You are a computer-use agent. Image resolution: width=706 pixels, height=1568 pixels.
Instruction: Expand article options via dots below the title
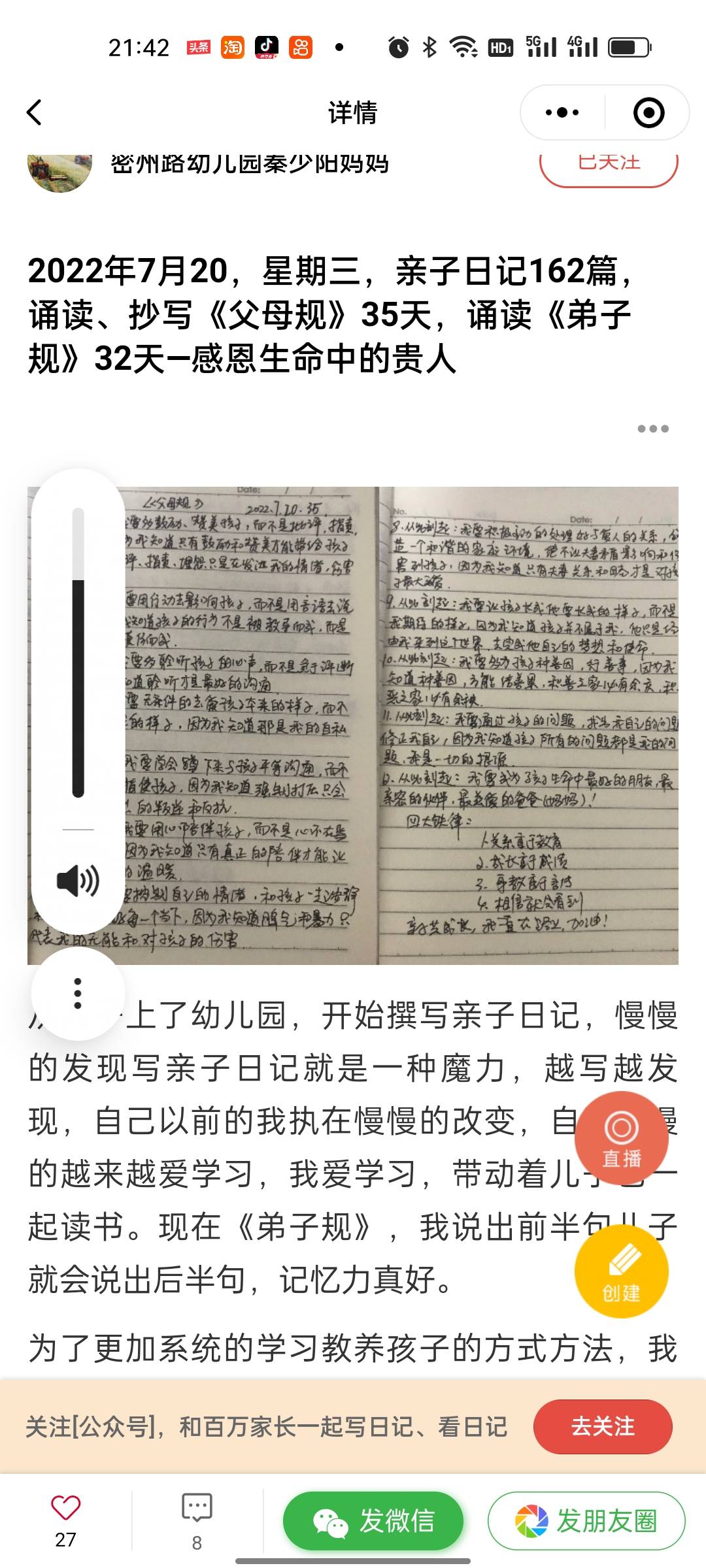point(652,428)
